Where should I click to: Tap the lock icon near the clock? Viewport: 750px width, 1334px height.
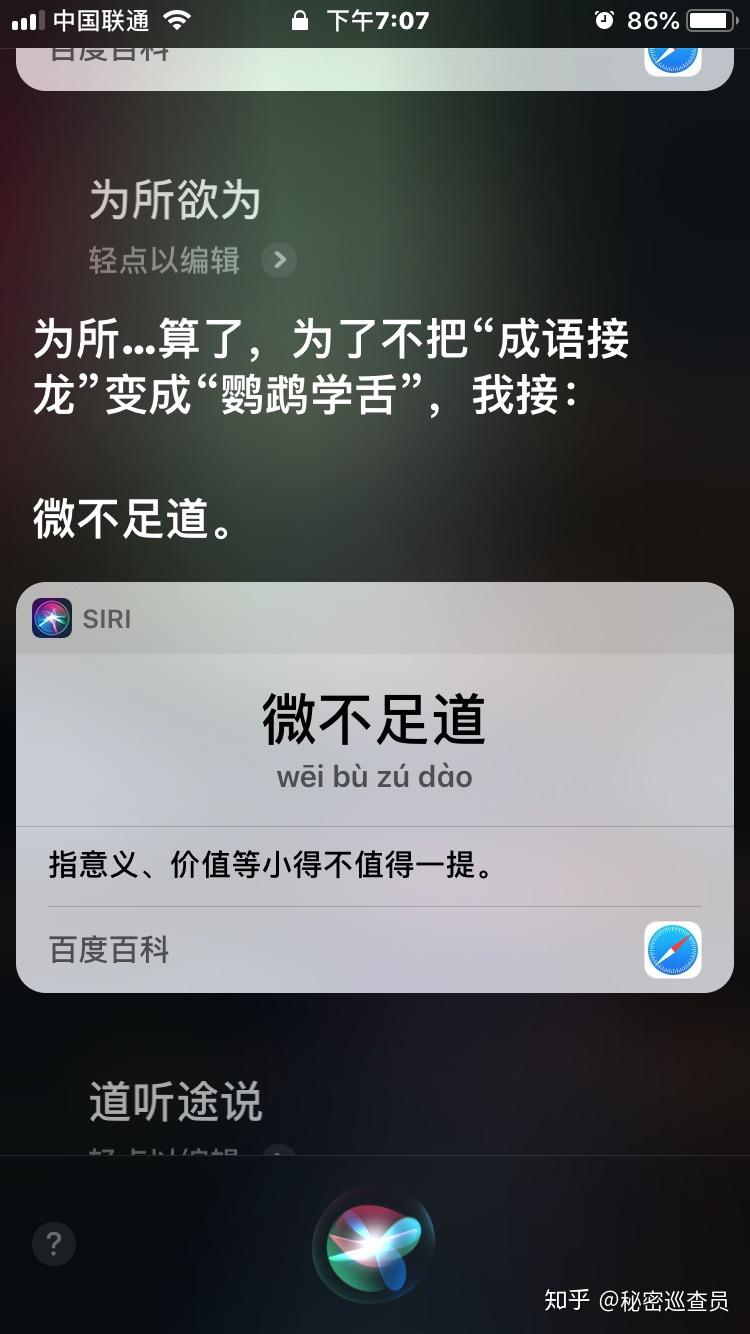[299, 19]
